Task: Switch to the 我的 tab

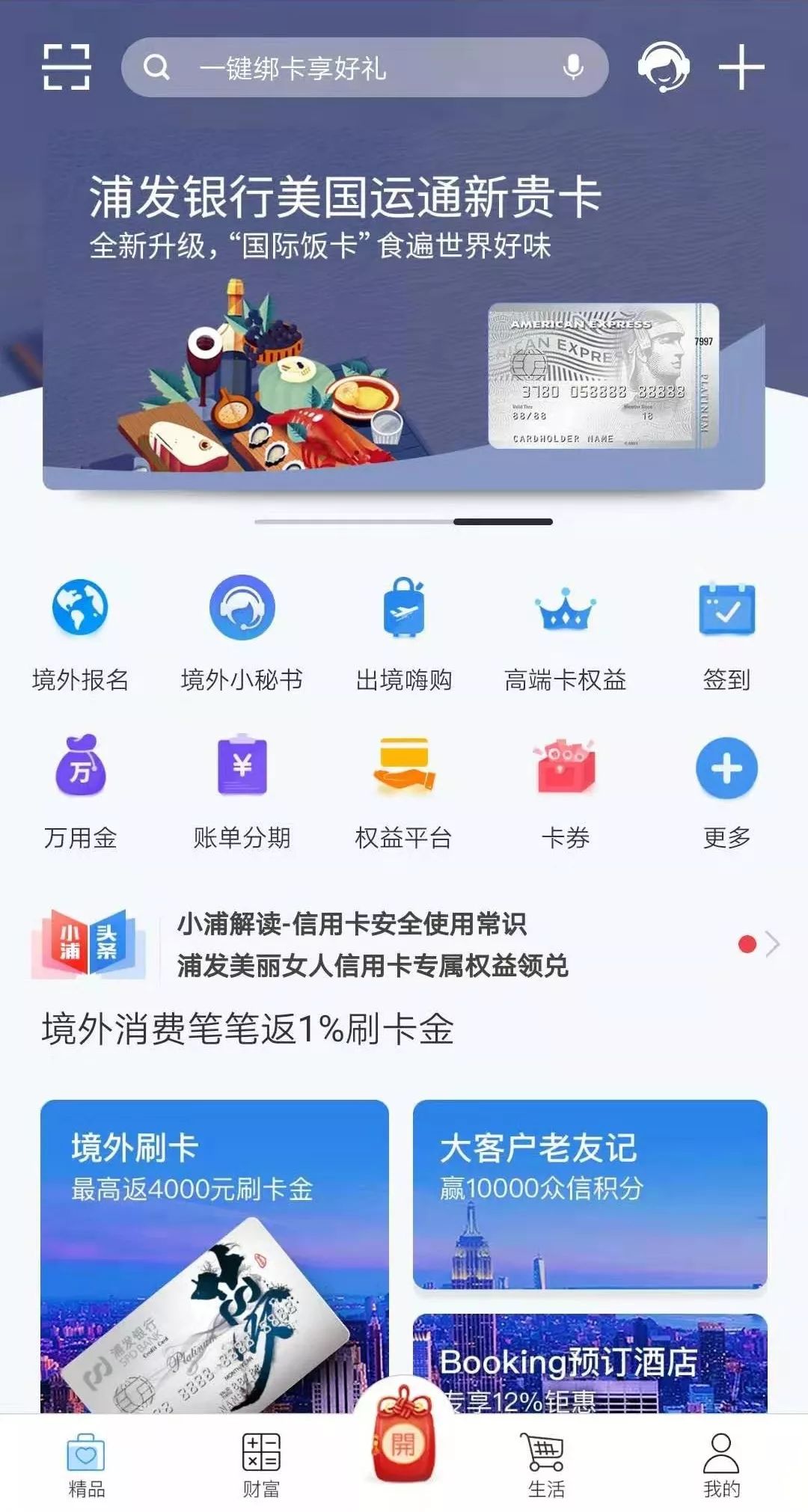Action: click(721, 1465)
